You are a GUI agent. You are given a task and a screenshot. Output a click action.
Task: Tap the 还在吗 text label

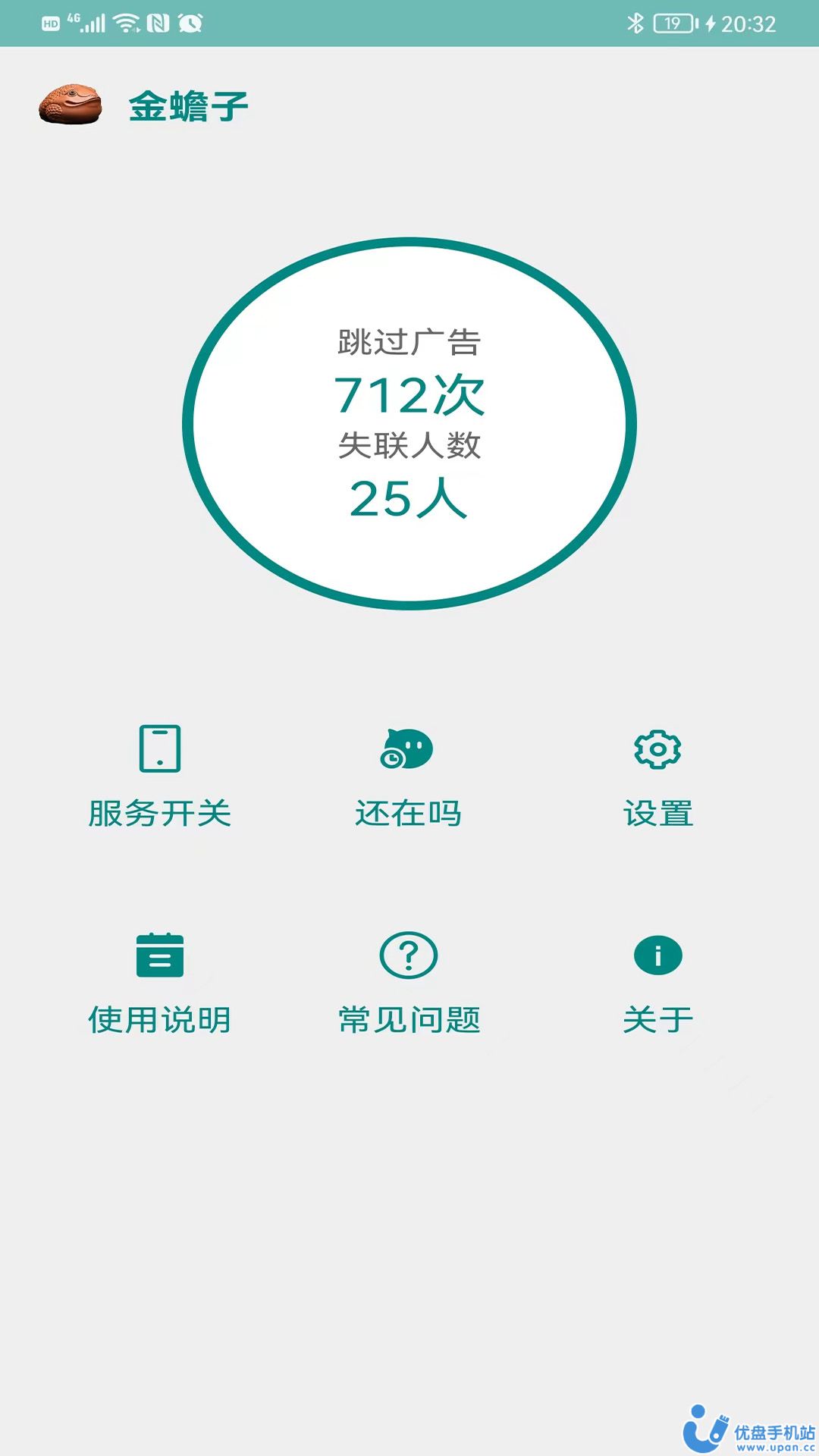click(408, 814)
